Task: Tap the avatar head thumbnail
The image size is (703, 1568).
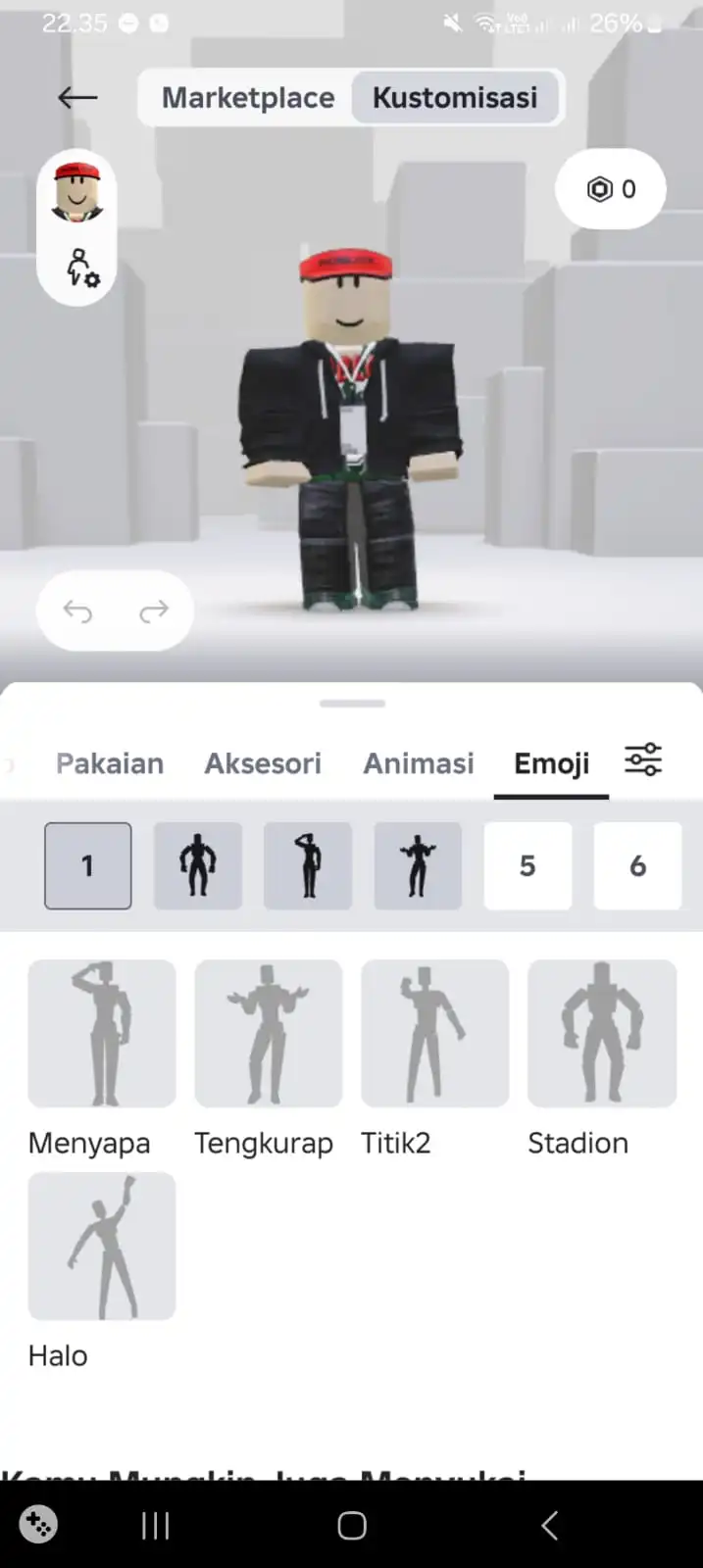Action: click(77, 192)
